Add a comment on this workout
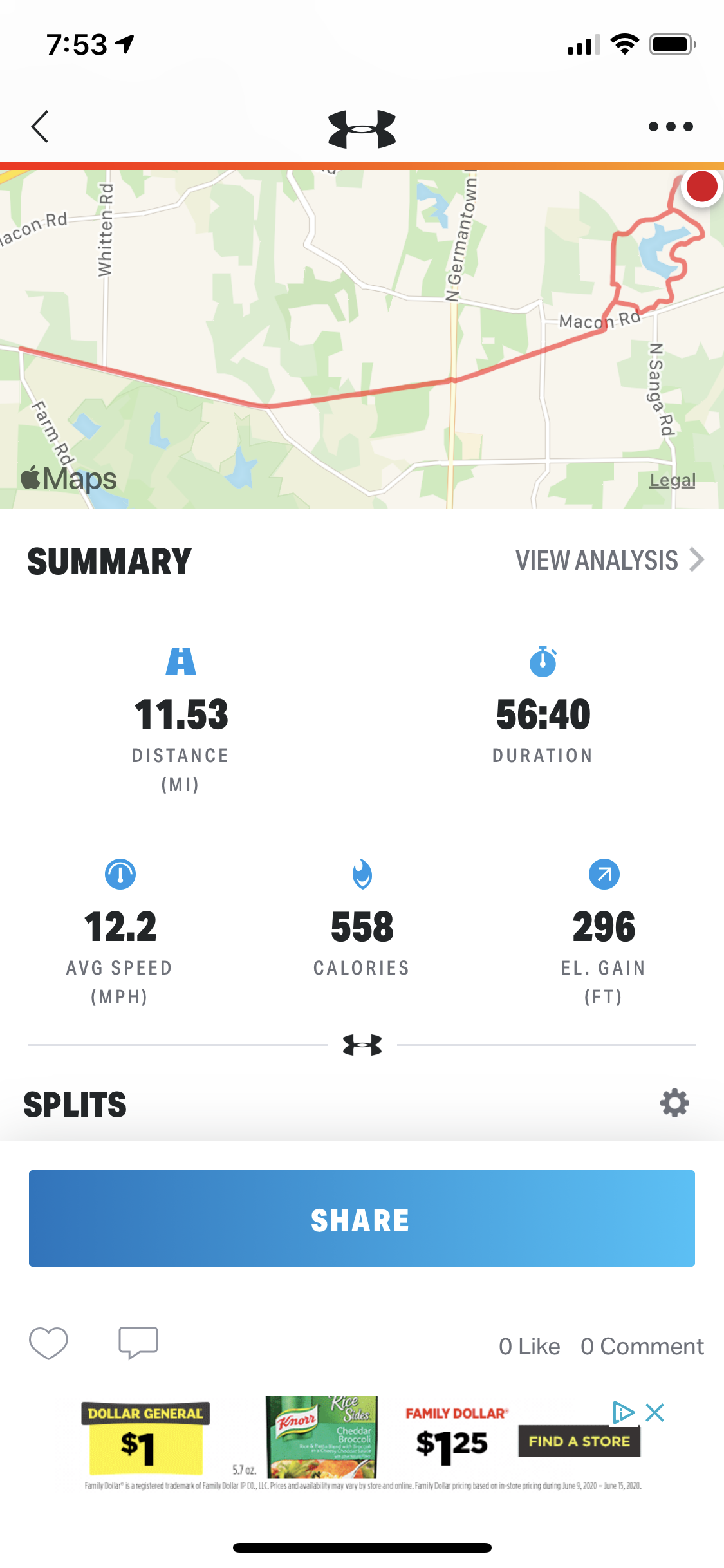This screenshot has width=724, height=1568. pyautogui.click(x=138, y=1343)
